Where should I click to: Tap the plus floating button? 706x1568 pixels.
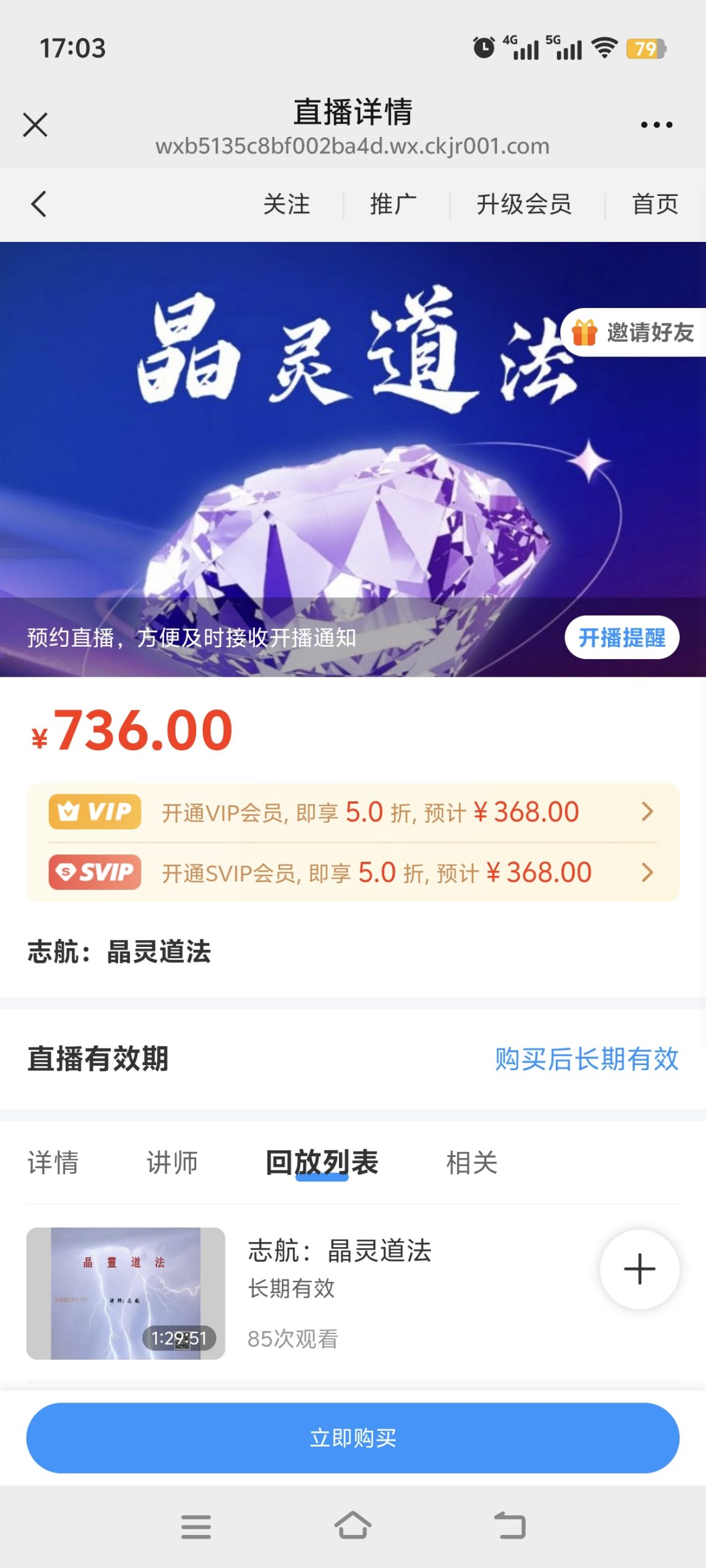click(x=639, y=1269)
